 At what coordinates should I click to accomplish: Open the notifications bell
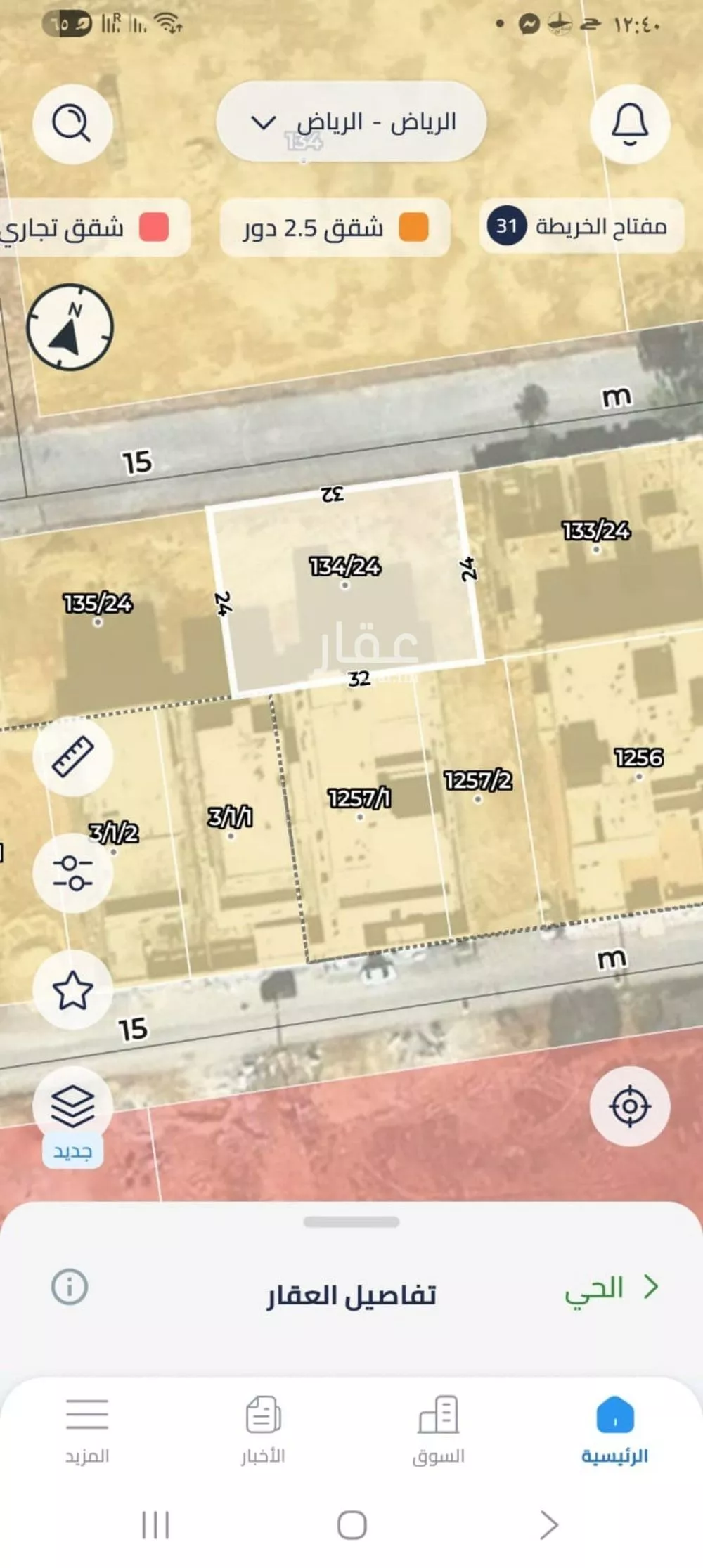[x=629, y=124]
